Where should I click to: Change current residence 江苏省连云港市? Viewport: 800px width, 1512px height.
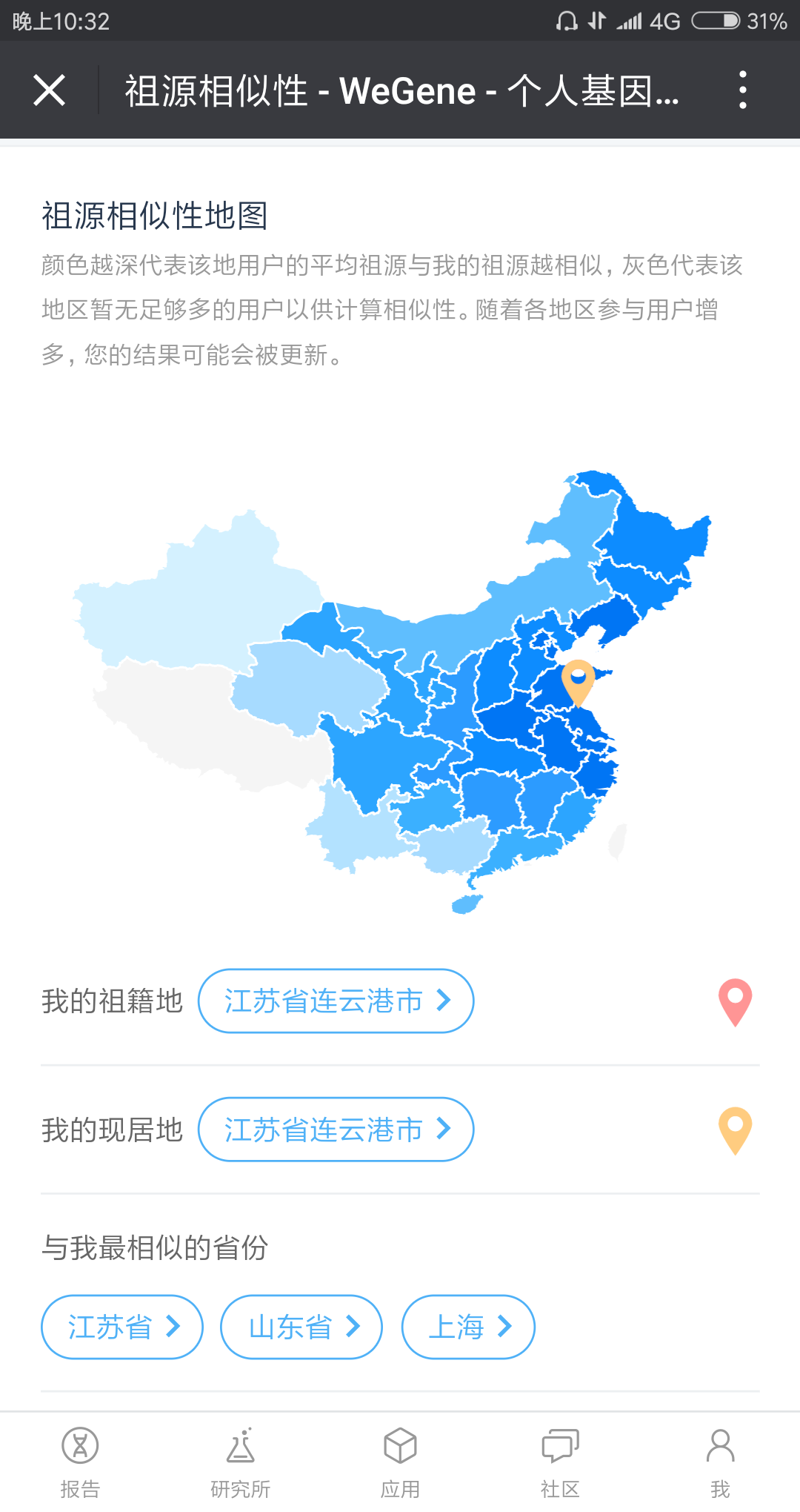pos(336,1129)
